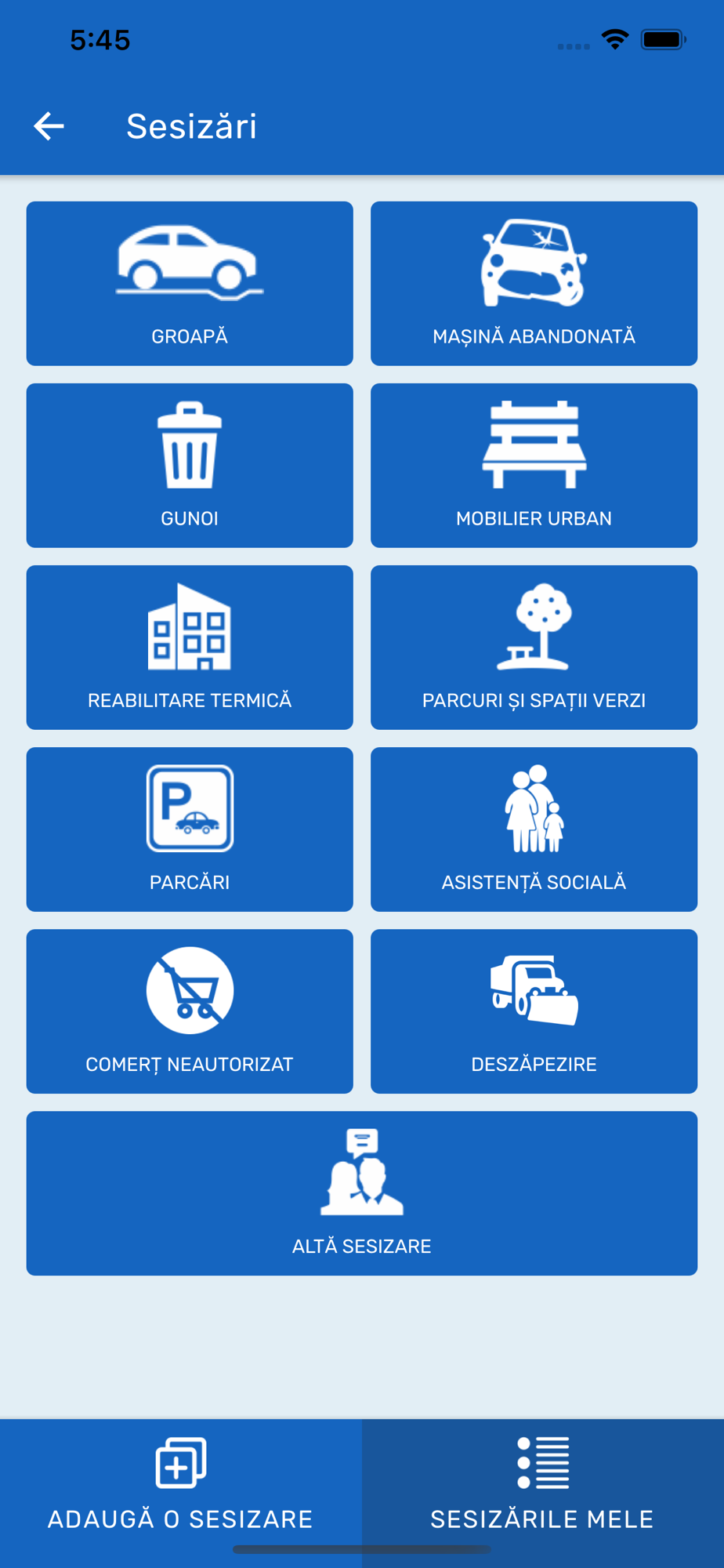Image resolution: width=724 pixels, height=1568 pixels.
Task: Choose the Deszăpezire tile
Action: click(x=534, y=1011)
